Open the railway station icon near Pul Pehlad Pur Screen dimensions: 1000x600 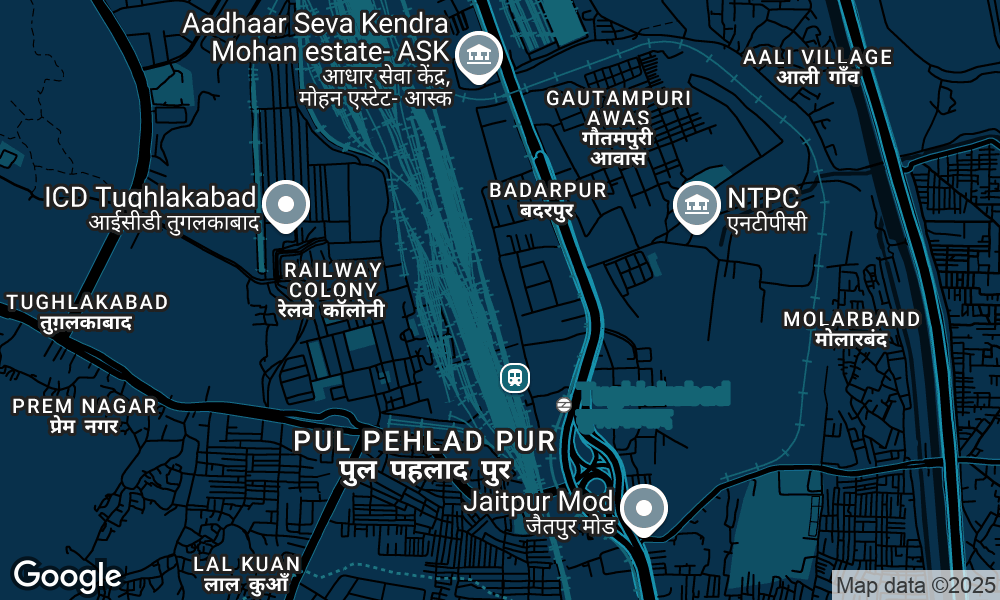[x=515, y=378]
